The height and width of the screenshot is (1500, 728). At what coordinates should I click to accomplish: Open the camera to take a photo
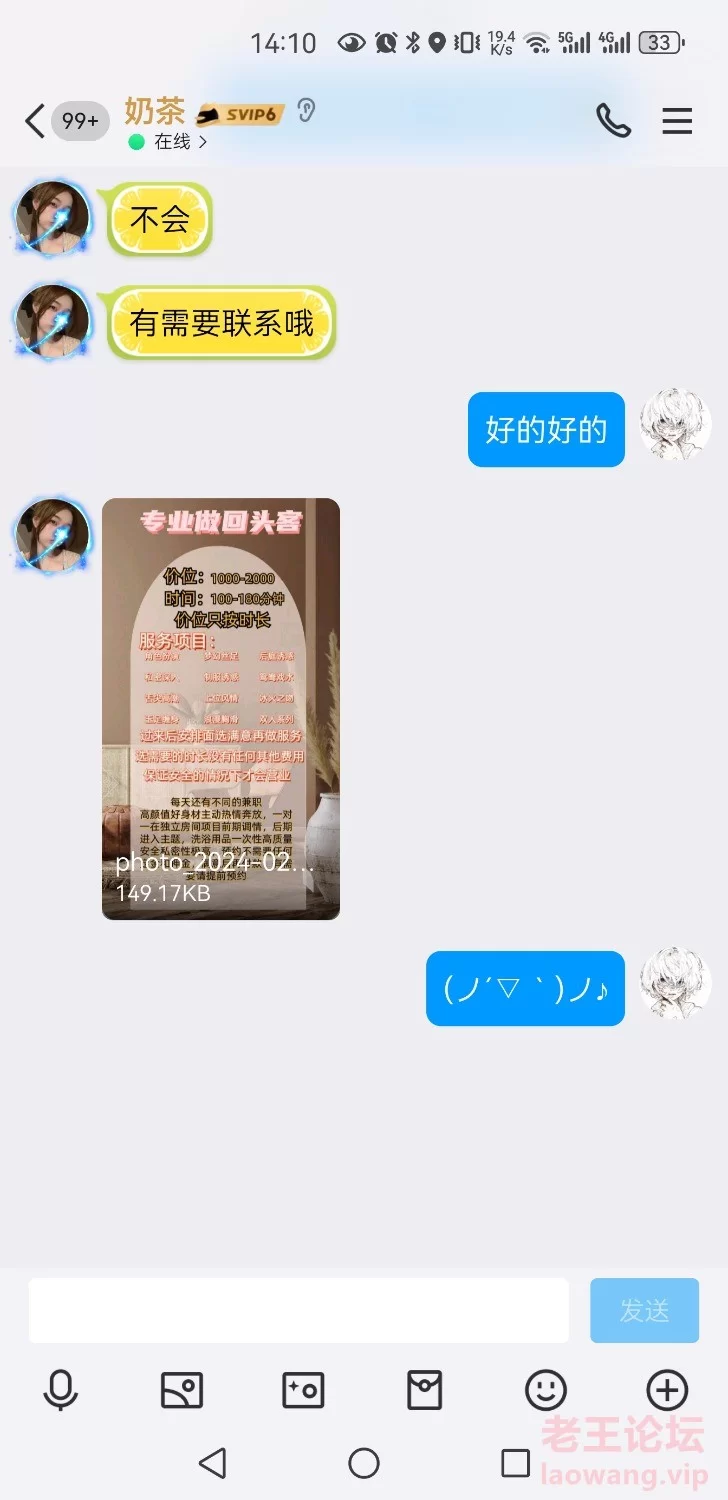coord(303,1390)
